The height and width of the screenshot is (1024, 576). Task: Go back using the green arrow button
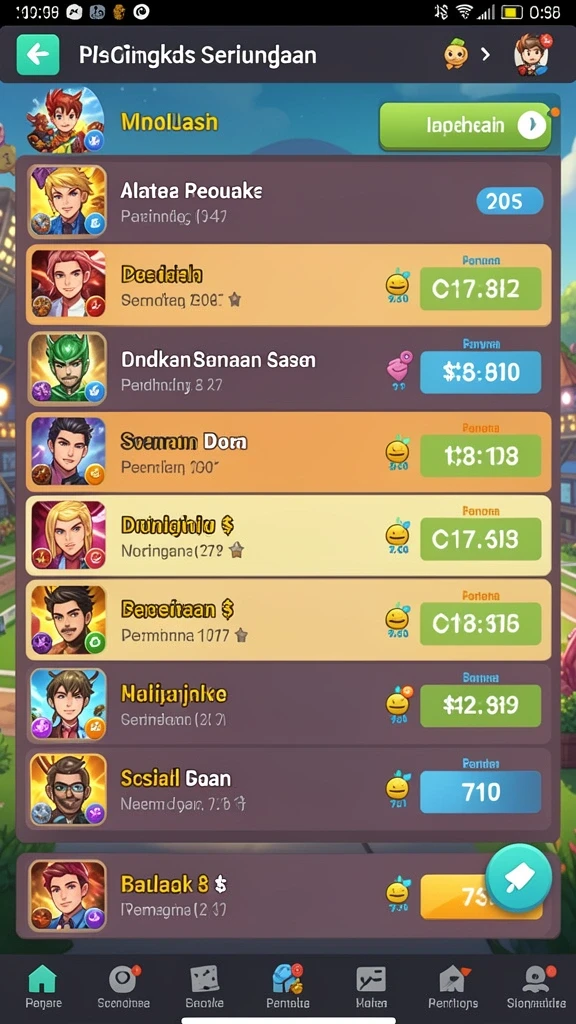tap(38, 55)
